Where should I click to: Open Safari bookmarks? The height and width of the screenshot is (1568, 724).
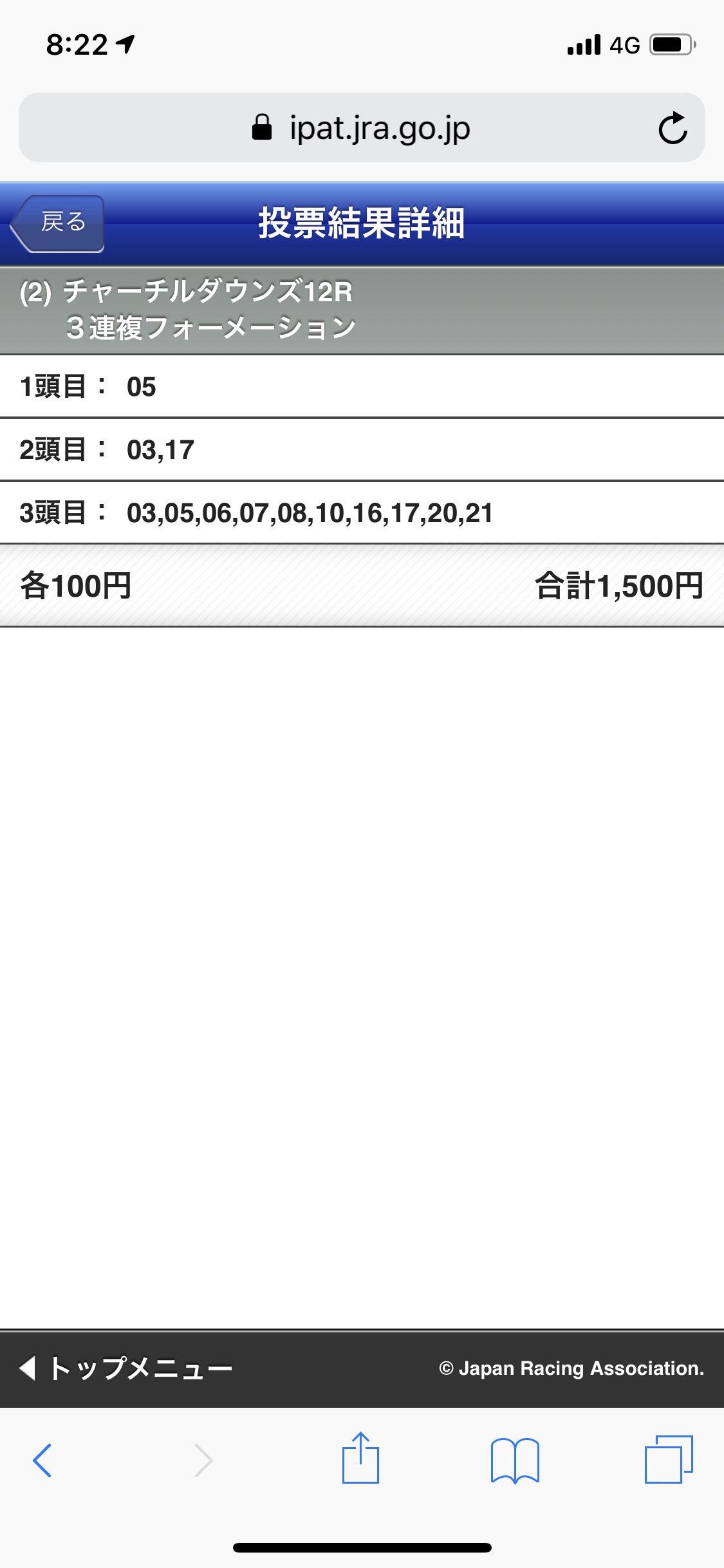coord(514,1460)
